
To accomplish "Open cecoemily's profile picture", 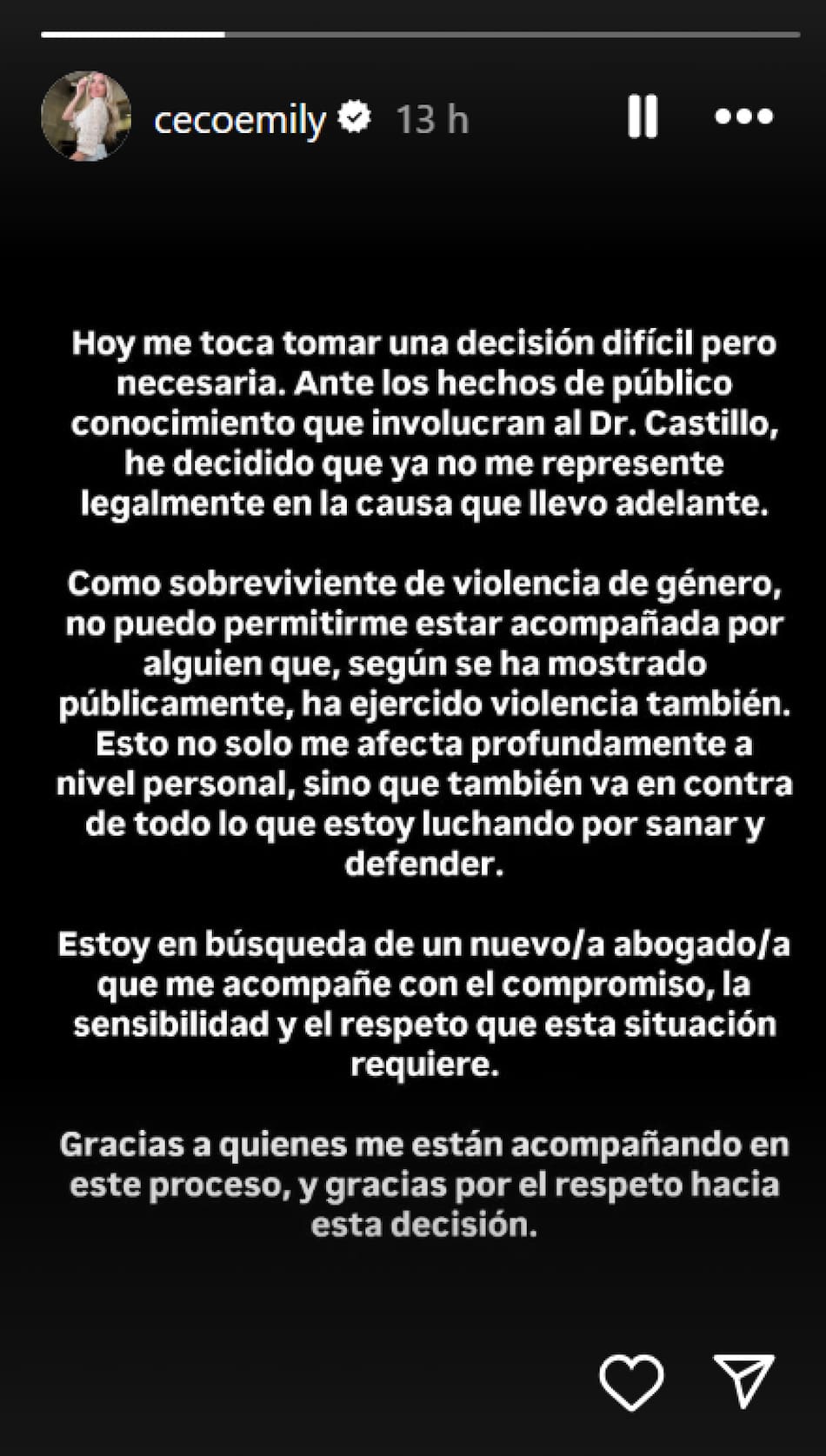I will (86, 117).
